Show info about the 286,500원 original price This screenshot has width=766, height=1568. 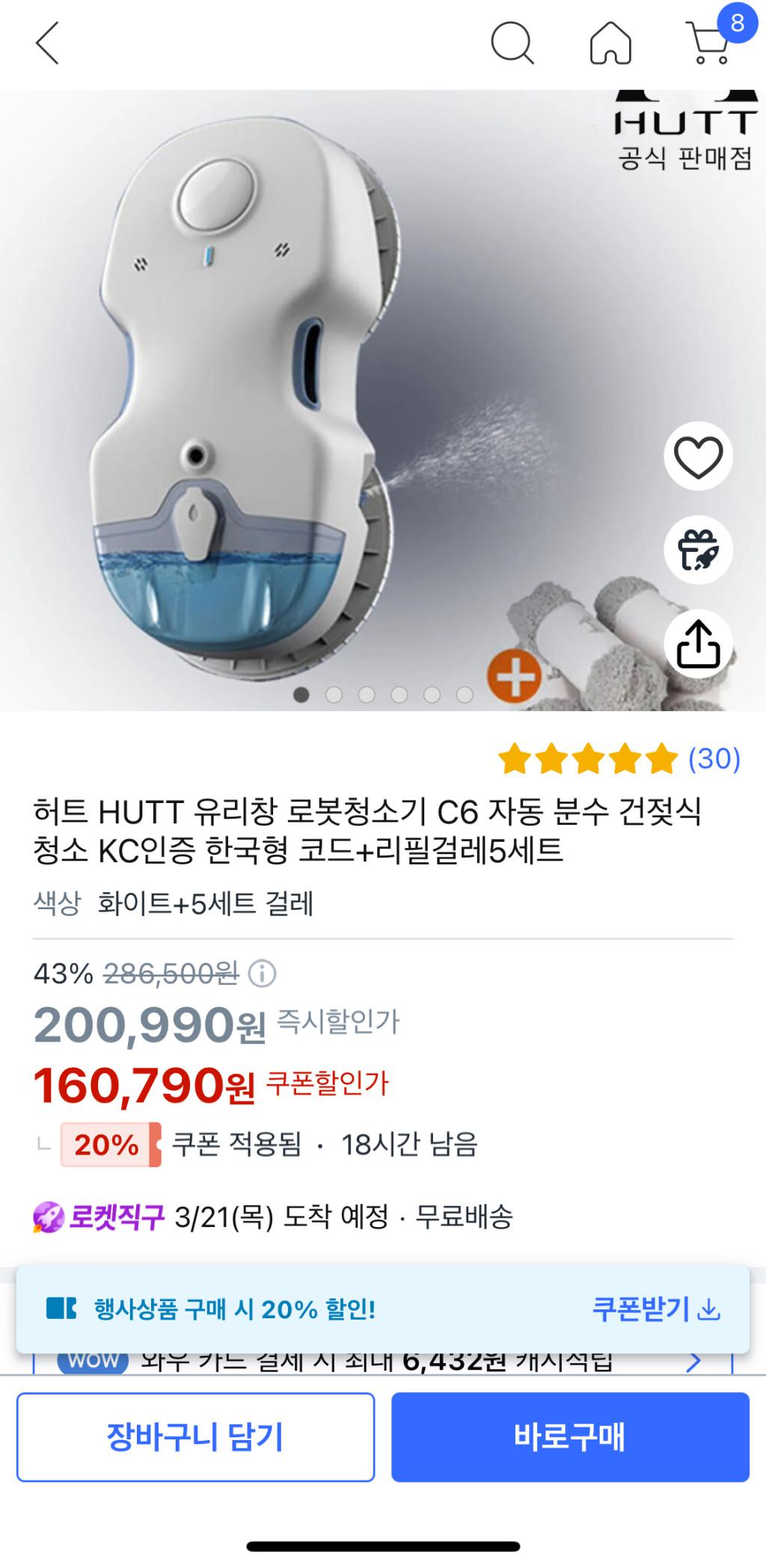[263, 974]
